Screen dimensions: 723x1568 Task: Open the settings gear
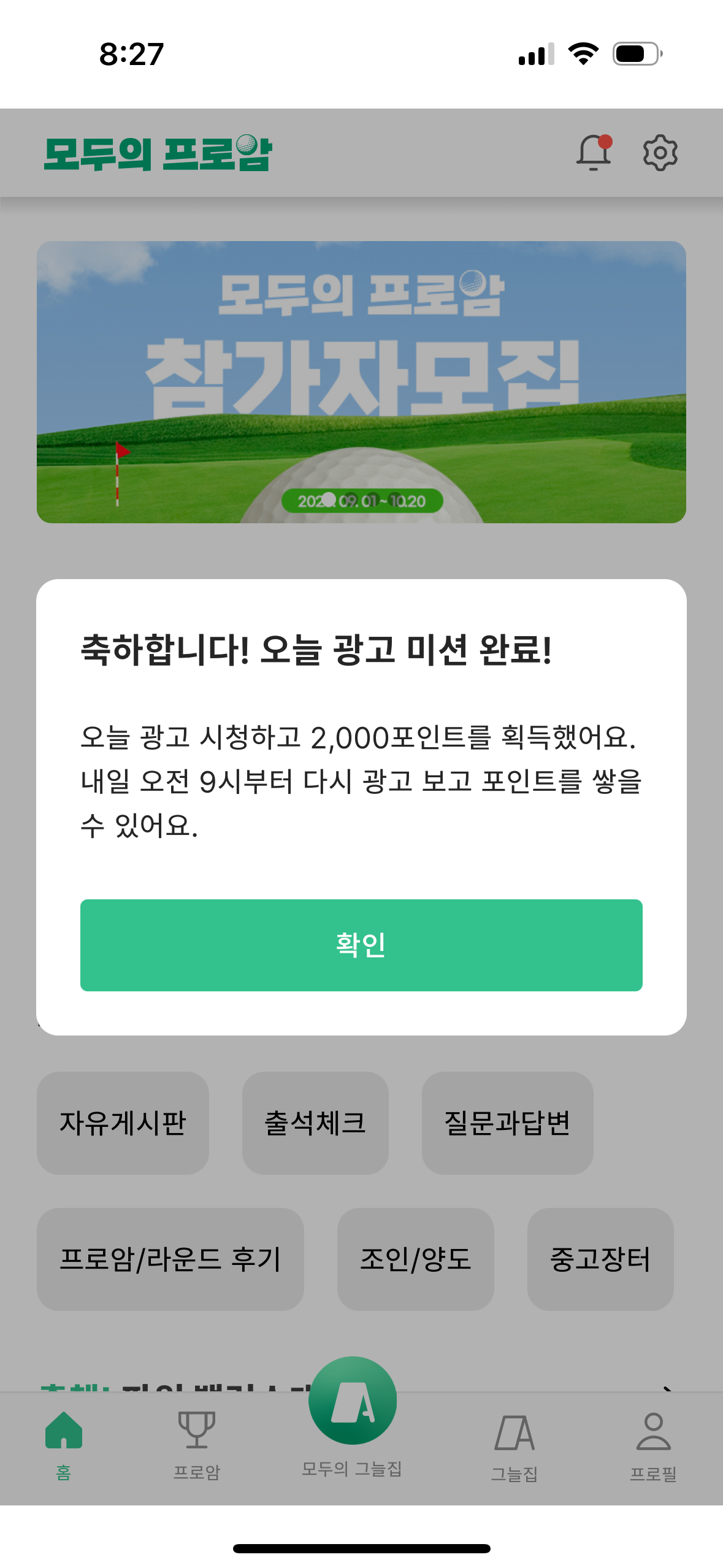(x=660, y=153)
